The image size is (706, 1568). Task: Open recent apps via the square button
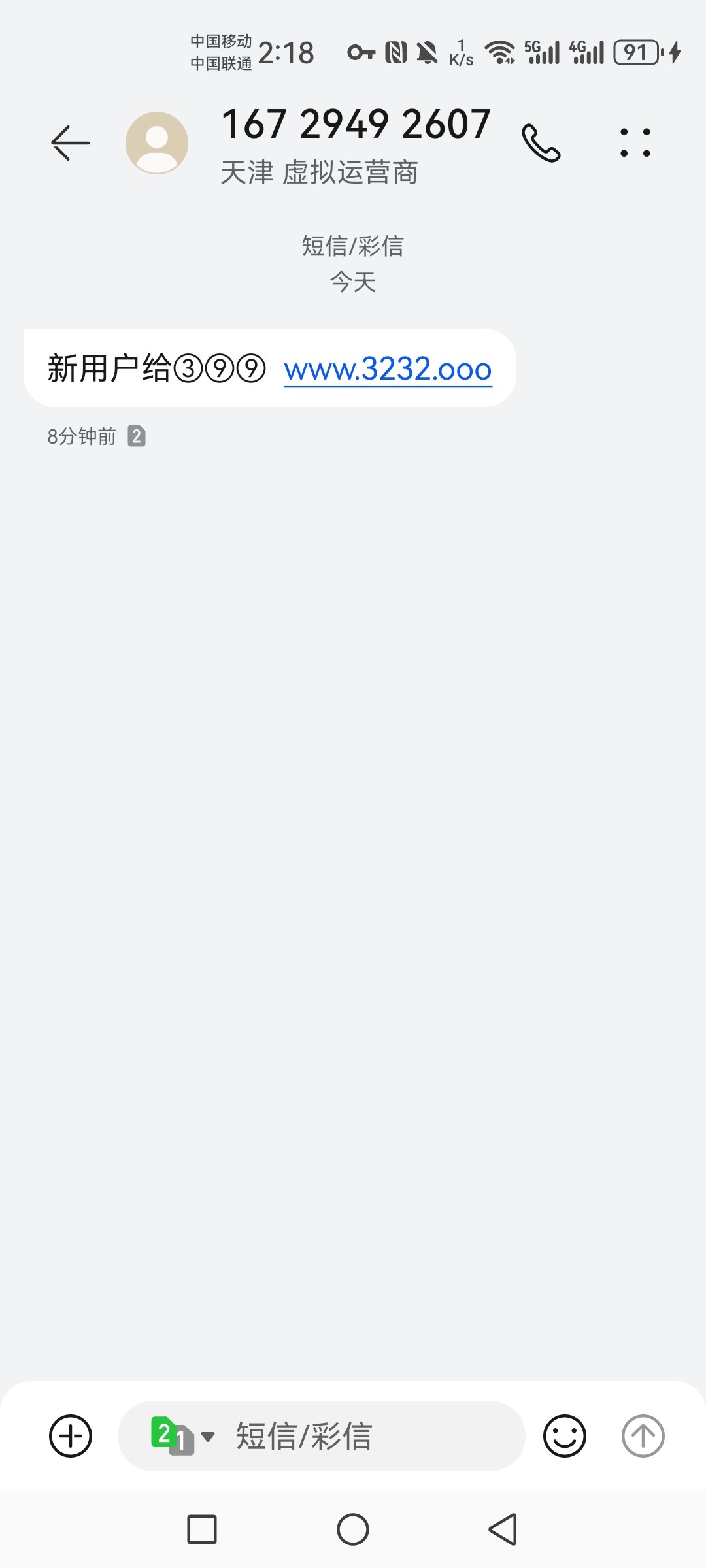[x=202, y=1529]
